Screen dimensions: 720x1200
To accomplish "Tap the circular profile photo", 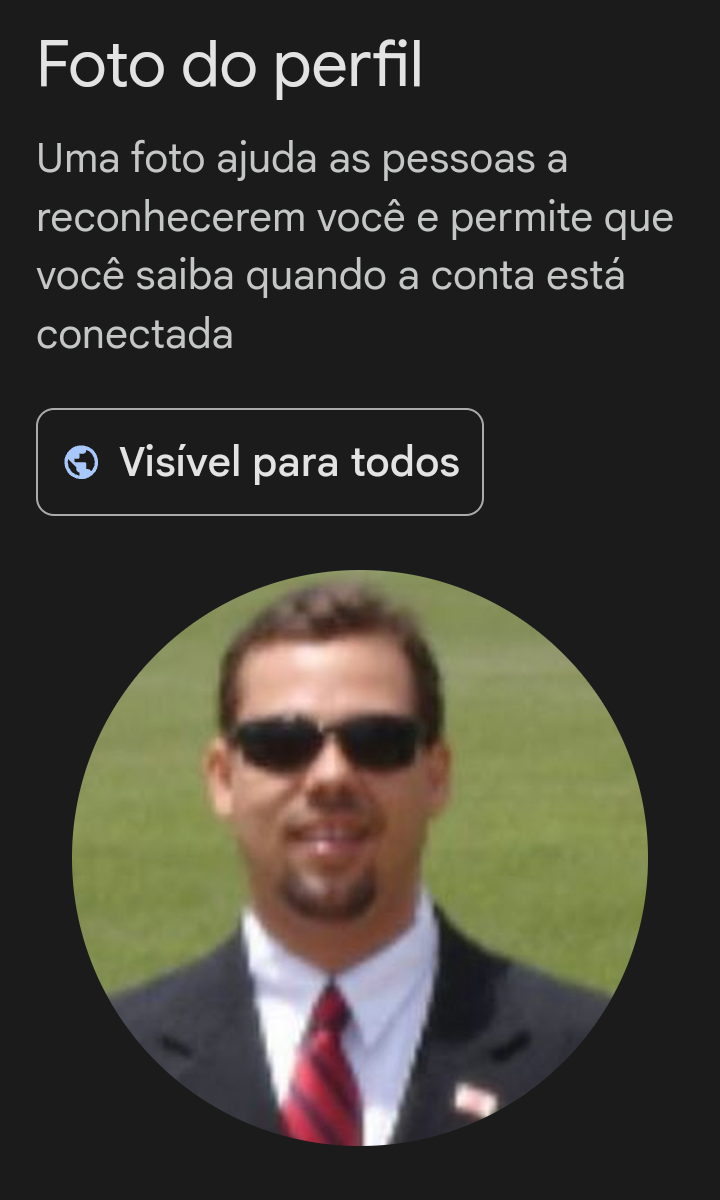I will click(360, 857).
